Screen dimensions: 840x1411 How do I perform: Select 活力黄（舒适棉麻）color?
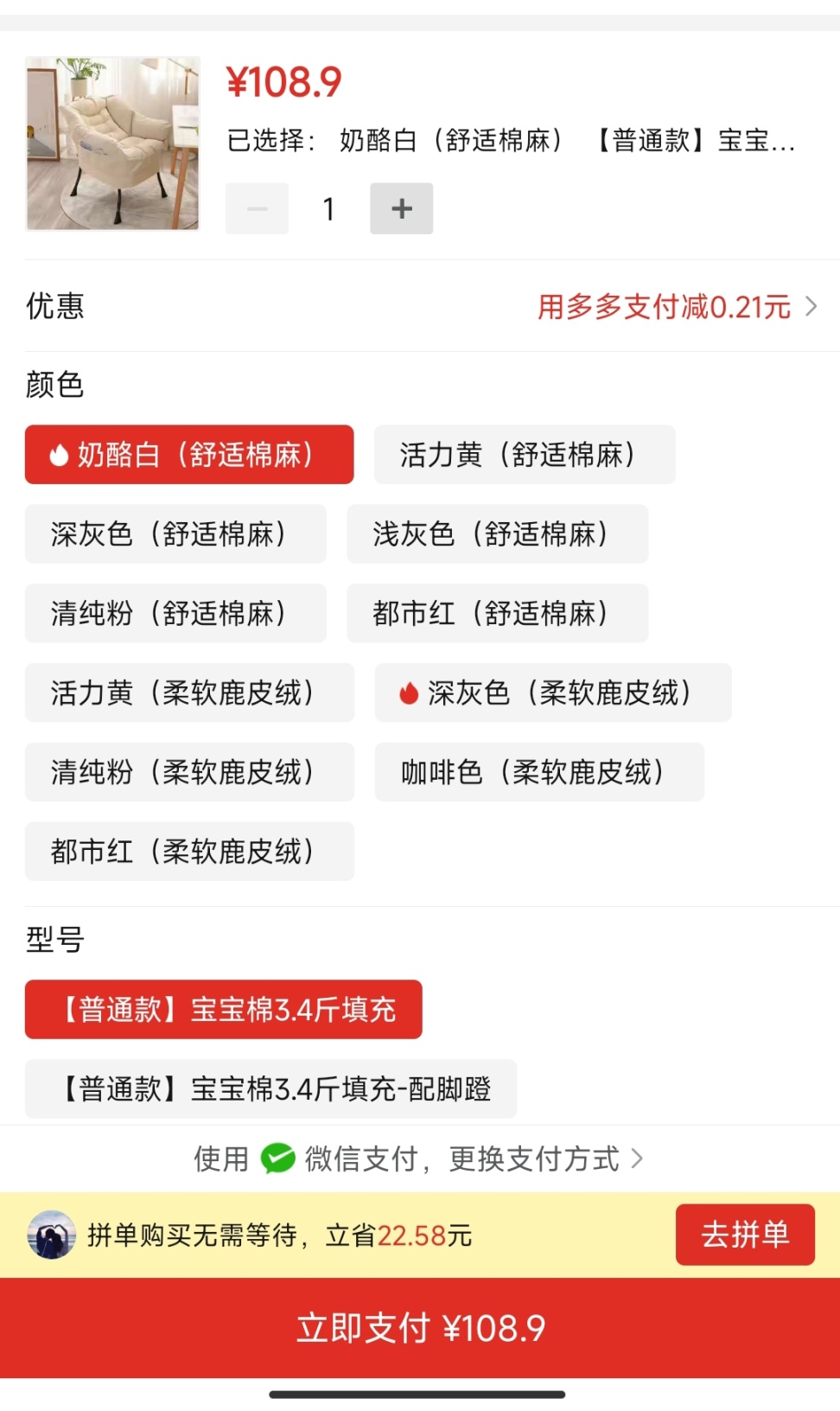[524, 455]
